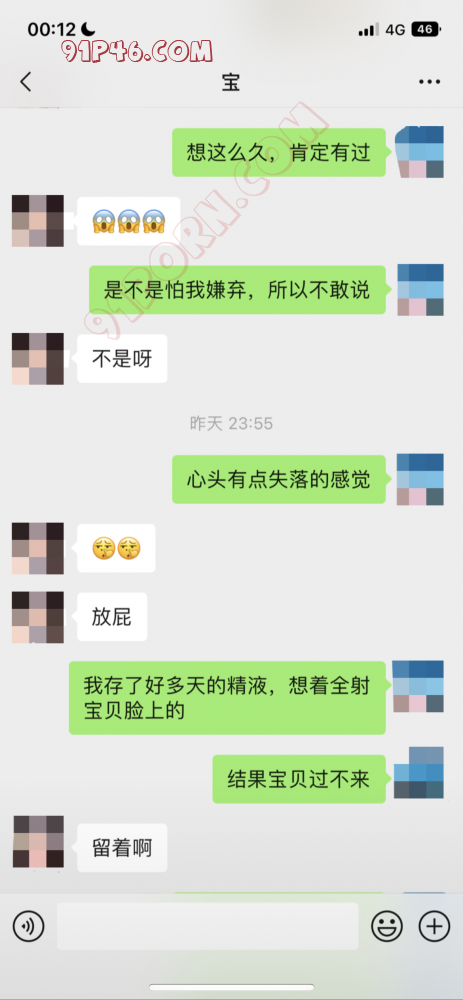Go back to the chat list

(x=26, y=82)
